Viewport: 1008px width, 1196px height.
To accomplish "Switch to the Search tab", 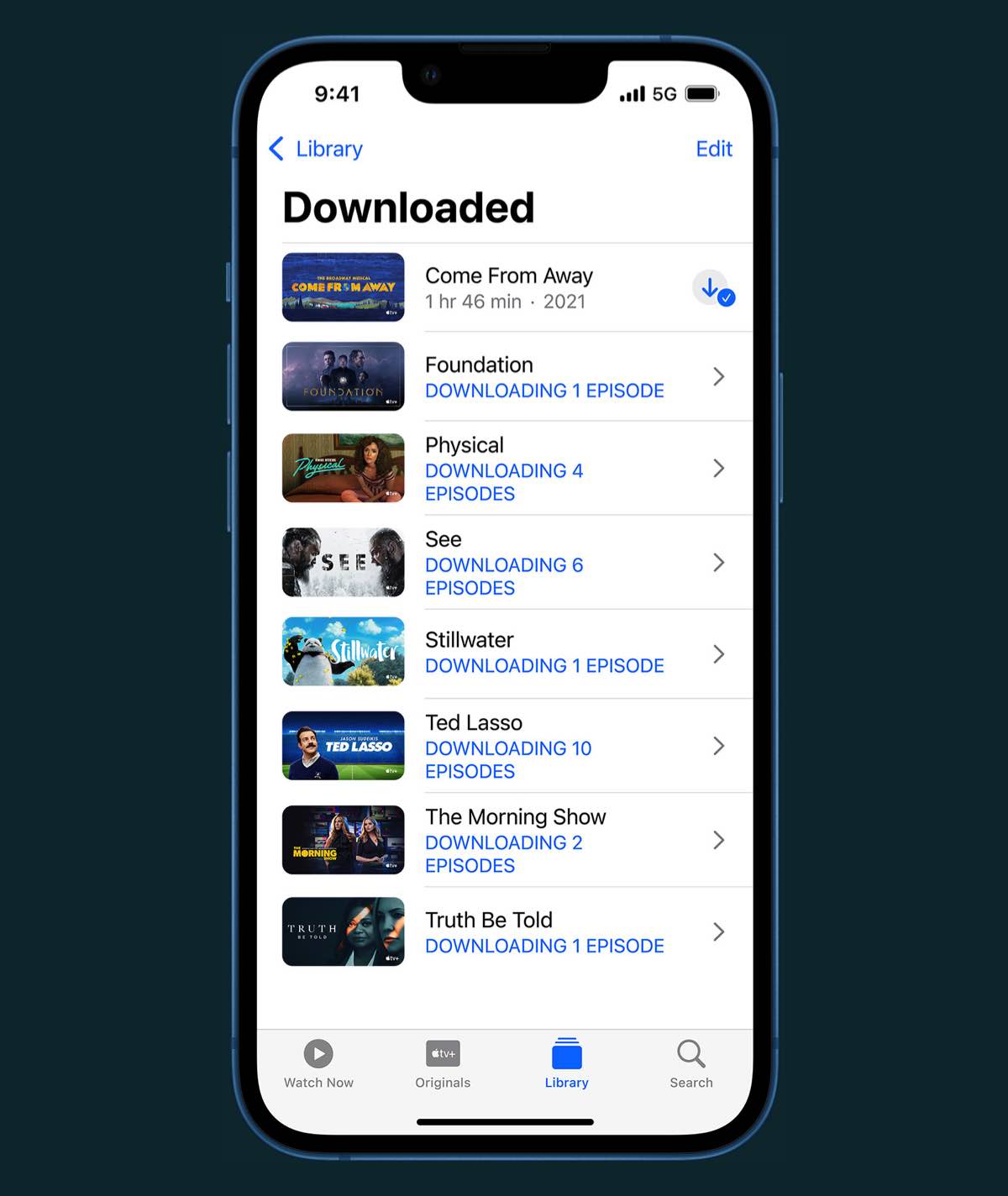I will pos(690,1063).
